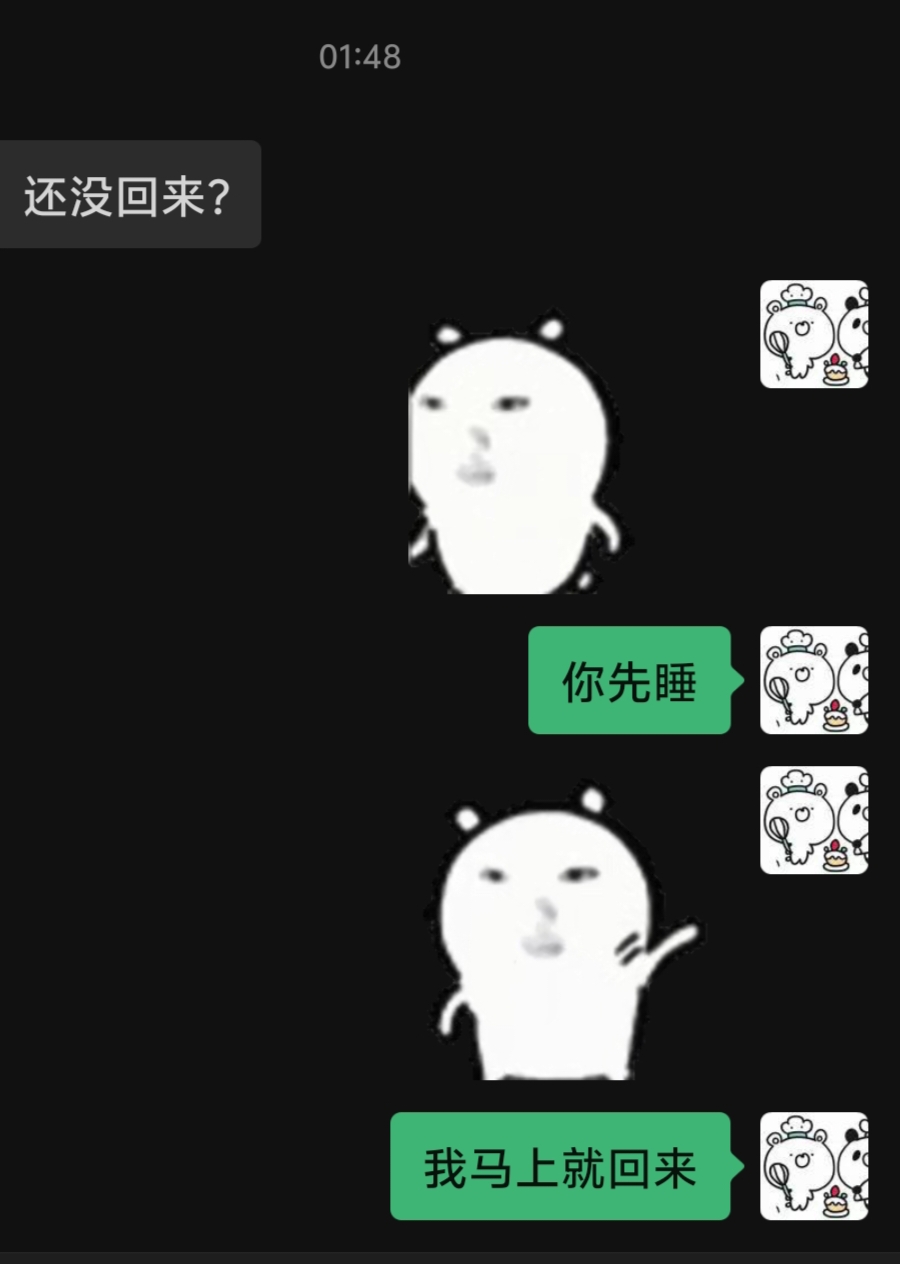Viewport: 900px width, 1264px height.
Task: View the waving bear sticker
Action: point(565,931)
